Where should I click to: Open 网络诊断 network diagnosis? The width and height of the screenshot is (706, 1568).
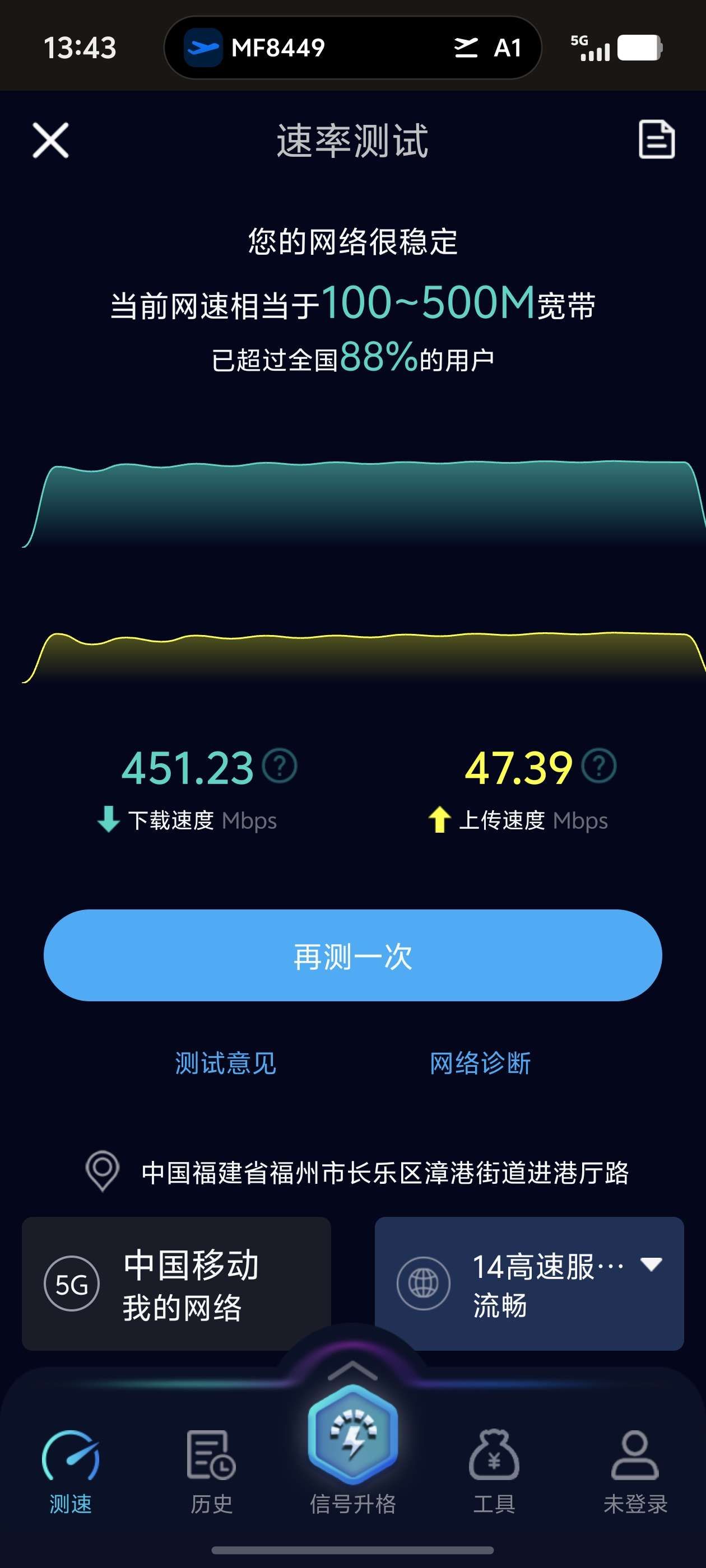coord(480,1063)
